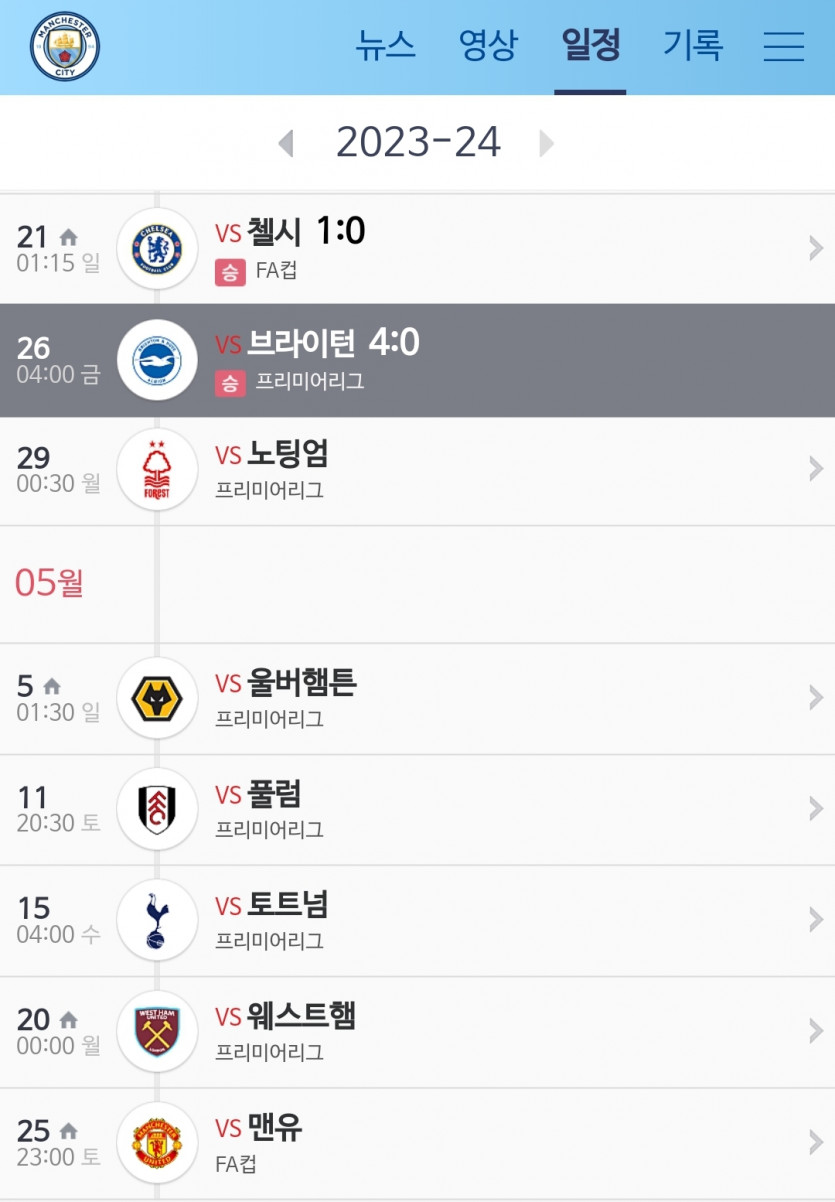
Task: Switch to the 뉴스 tab
Action: pos(386,46)
